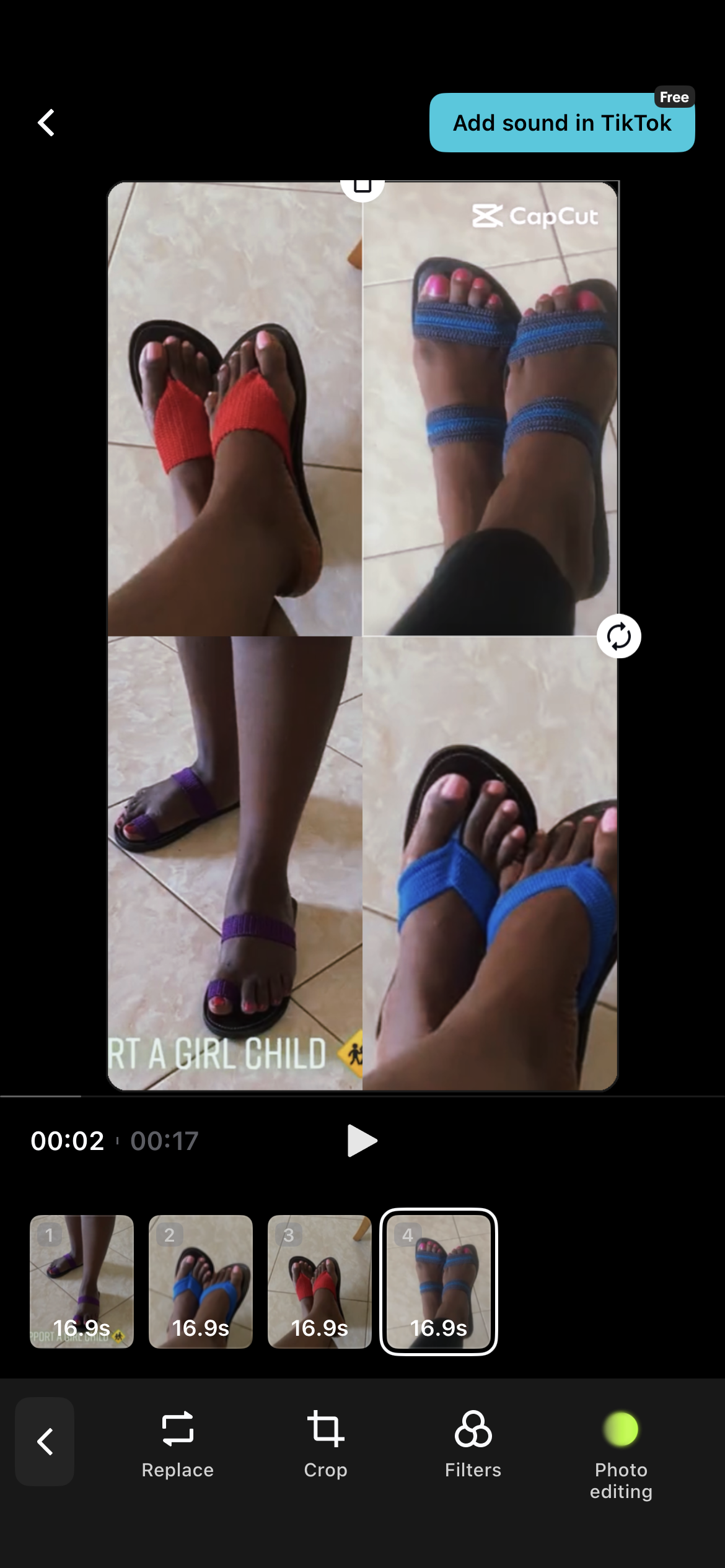The image size is (725, 1568).
Task: Close the edit toolbar with back chevron
Action: (45, 1442)
